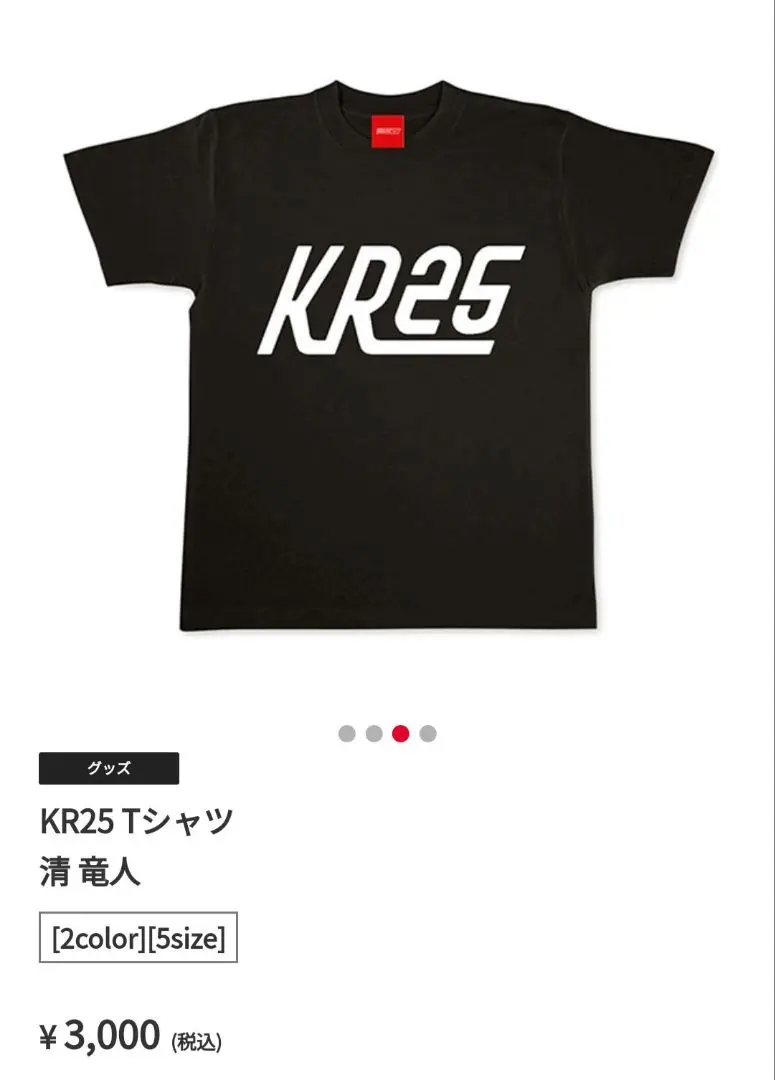
Task: Click the leftmost pagination indicator
Action: point(347,733)
